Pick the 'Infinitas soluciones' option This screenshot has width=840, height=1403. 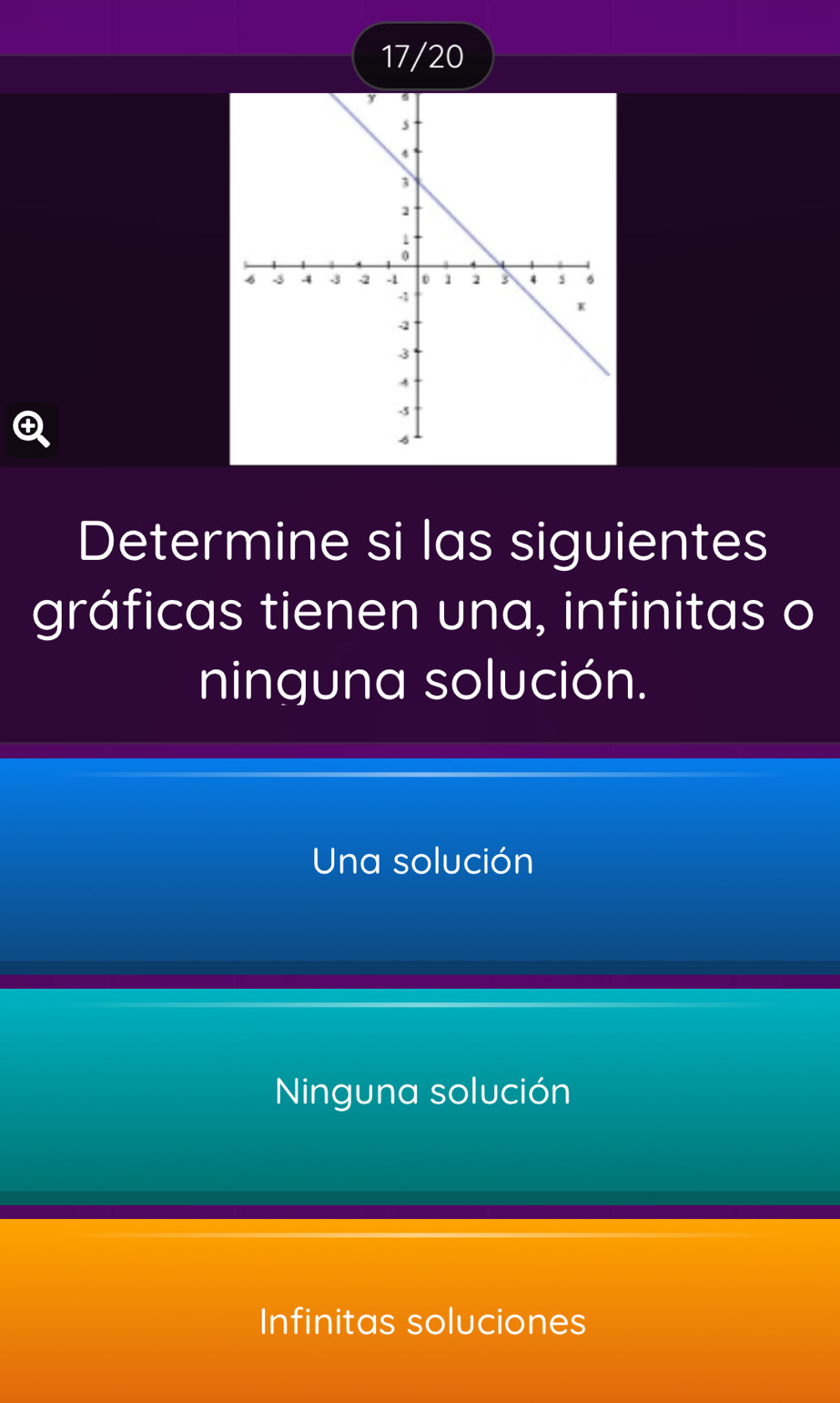tap(420, 1320)
